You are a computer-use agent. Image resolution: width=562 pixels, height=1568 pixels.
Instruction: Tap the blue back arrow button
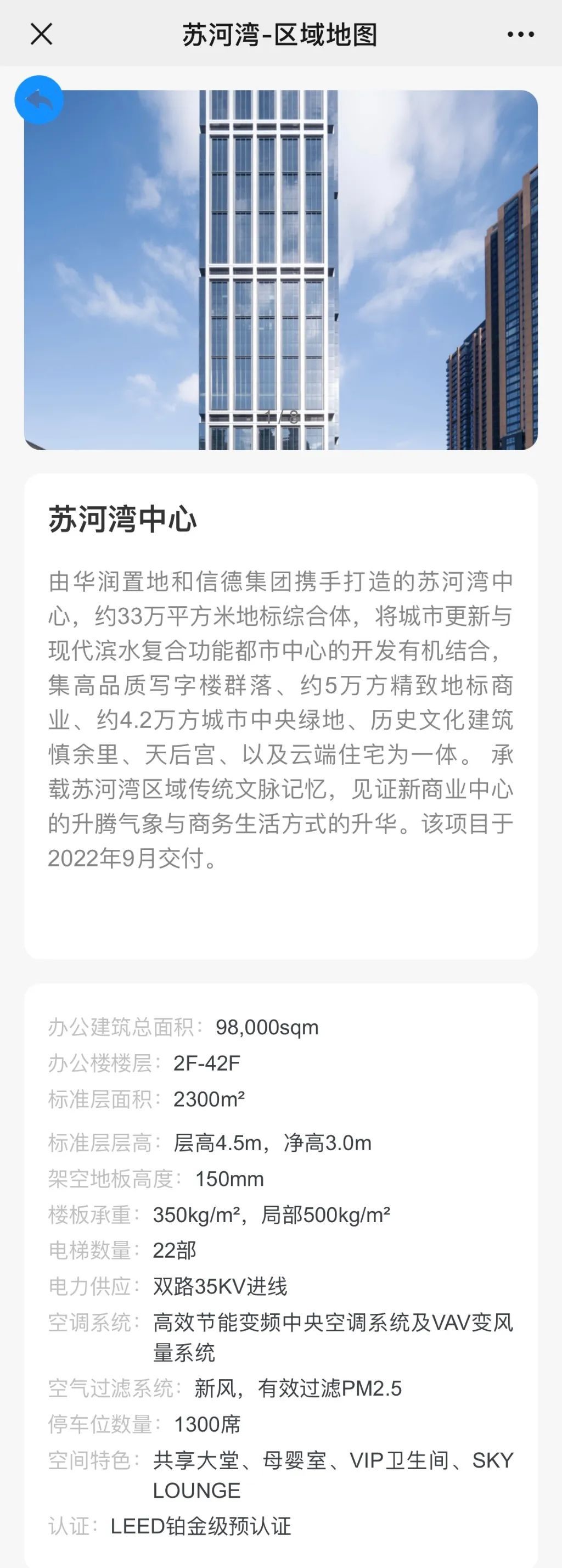[39, 100]
